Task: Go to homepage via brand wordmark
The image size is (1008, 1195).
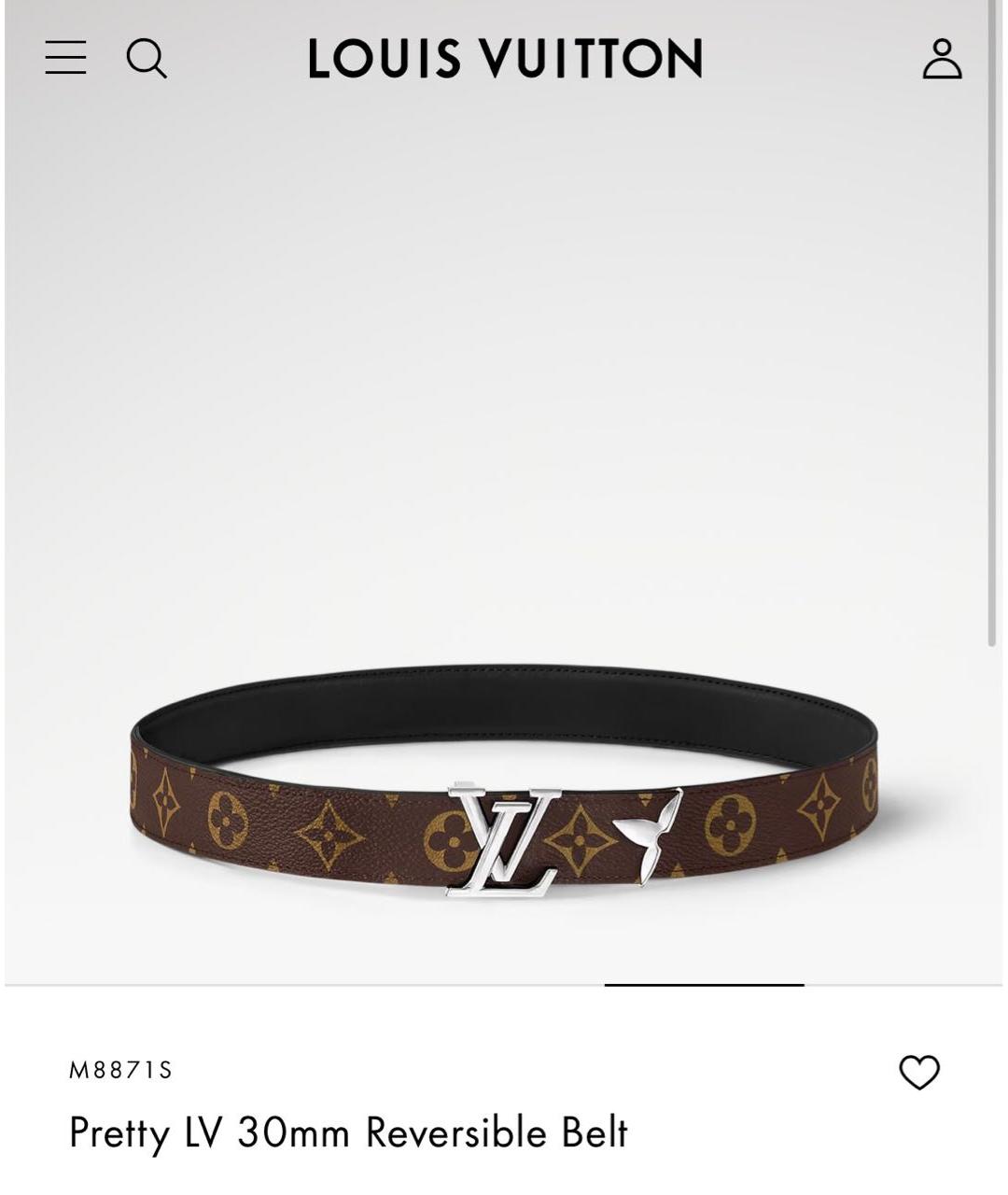Action: [x=504, y=59]
